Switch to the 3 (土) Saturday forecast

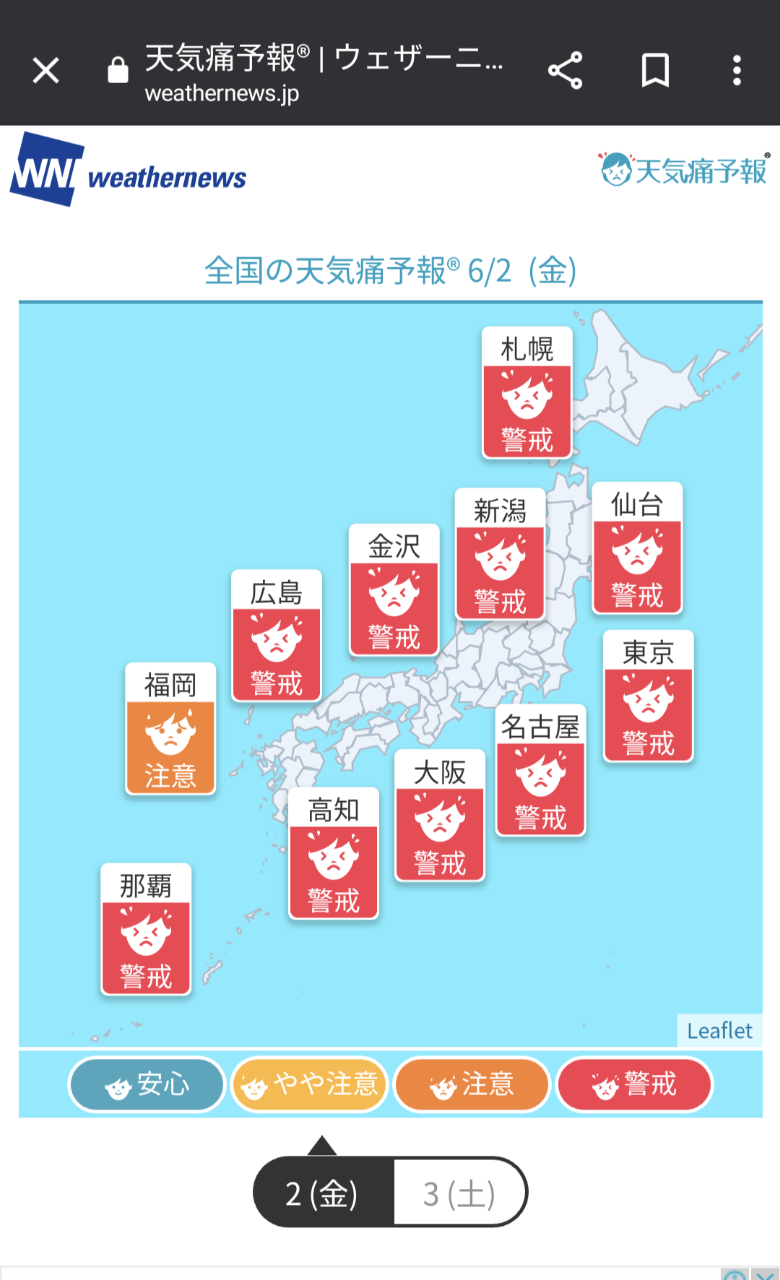pos(459,1193)
